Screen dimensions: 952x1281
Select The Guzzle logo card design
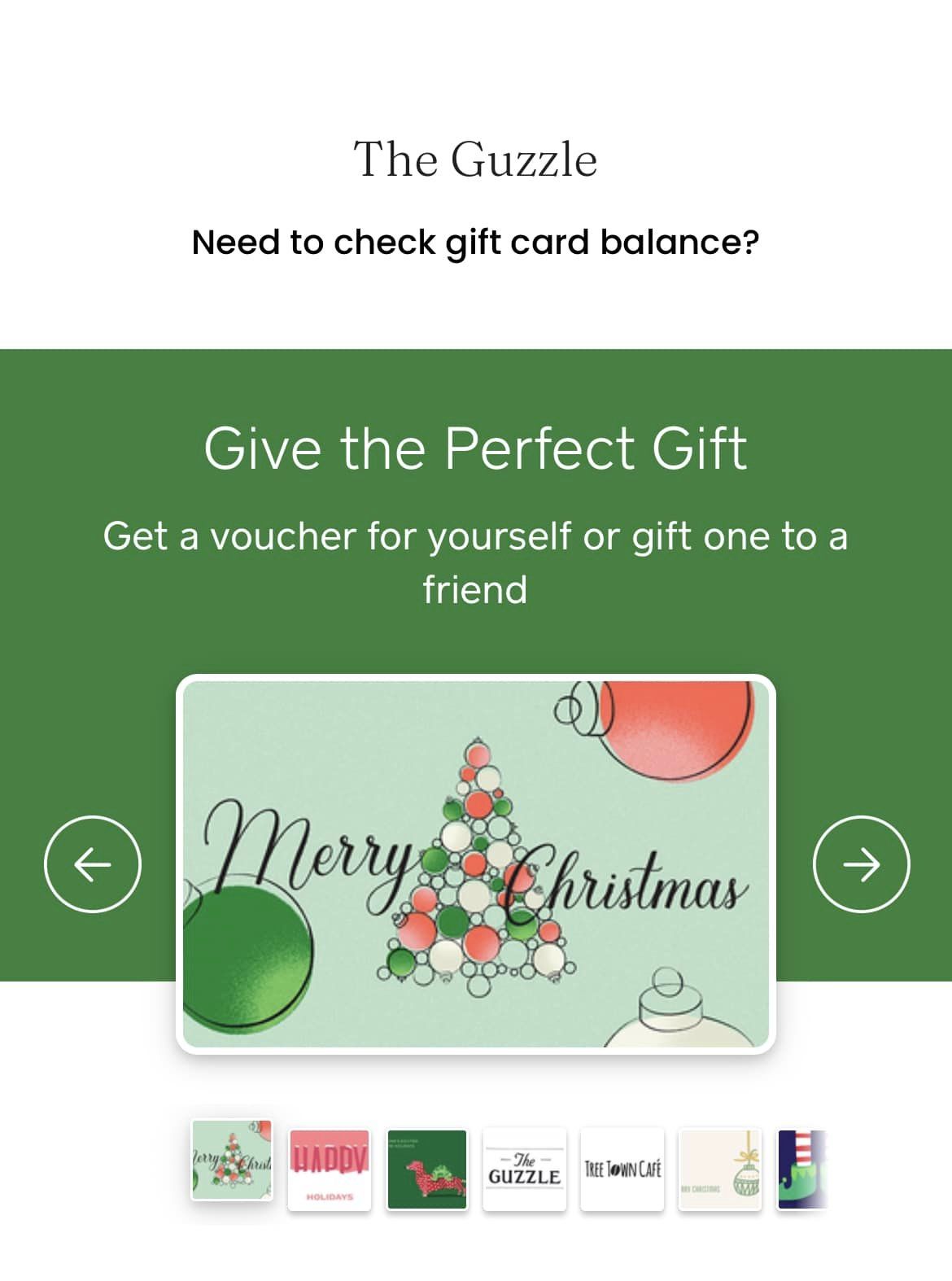tap(525, 1170)
